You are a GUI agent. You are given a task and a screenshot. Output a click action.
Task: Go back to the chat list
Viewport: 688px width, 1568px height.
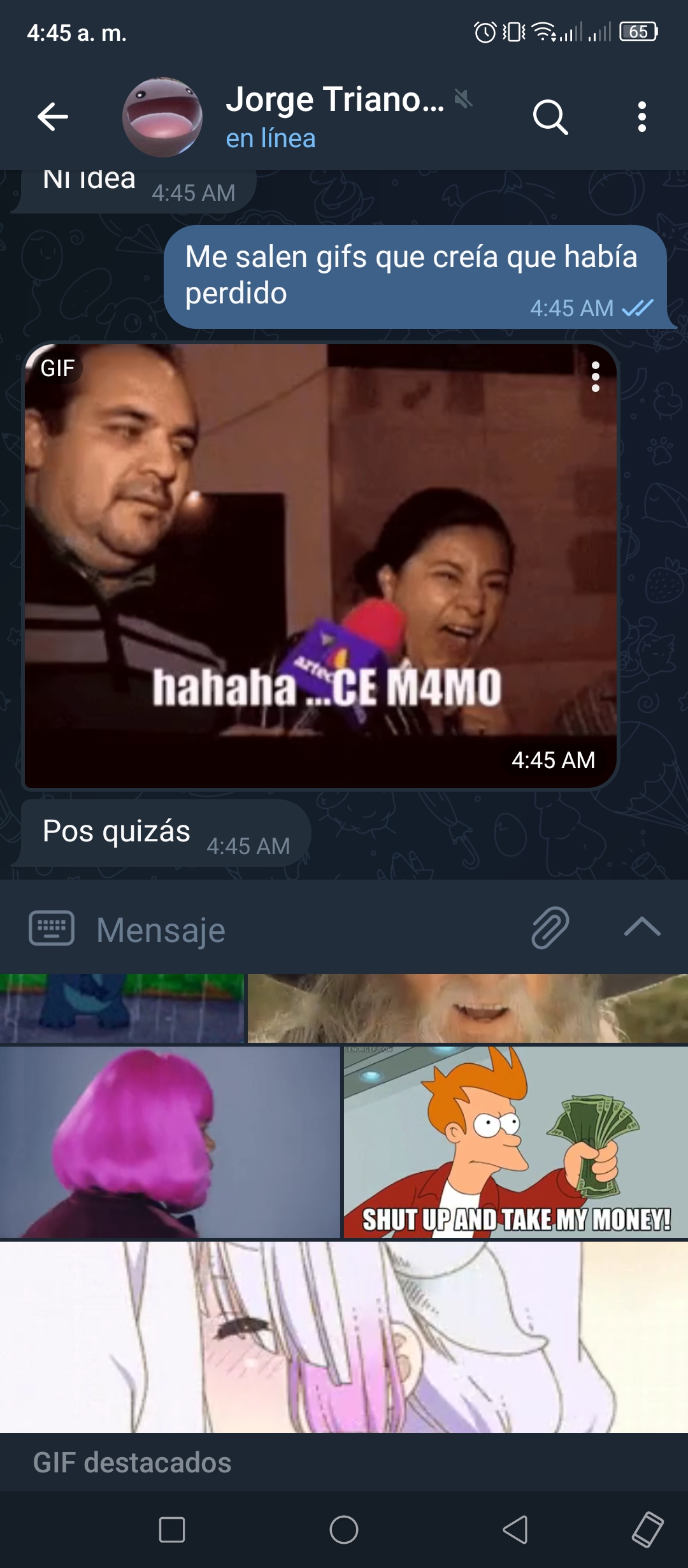[x=53, y=117]
